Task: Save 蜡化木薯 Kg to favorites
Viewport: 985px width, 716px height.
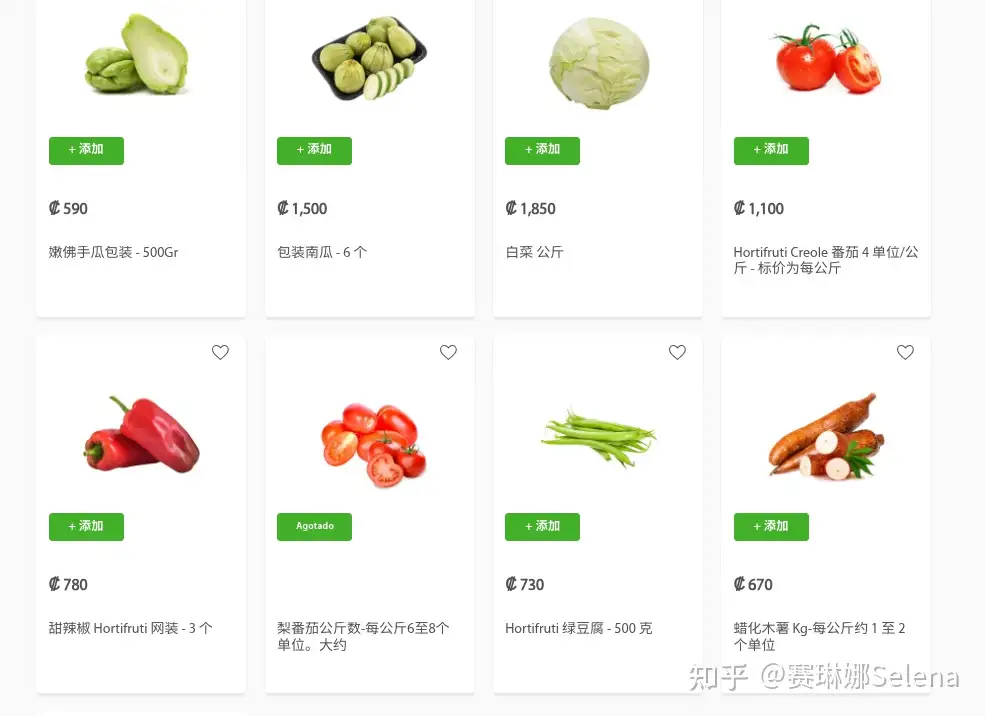Action: [905, 352]
